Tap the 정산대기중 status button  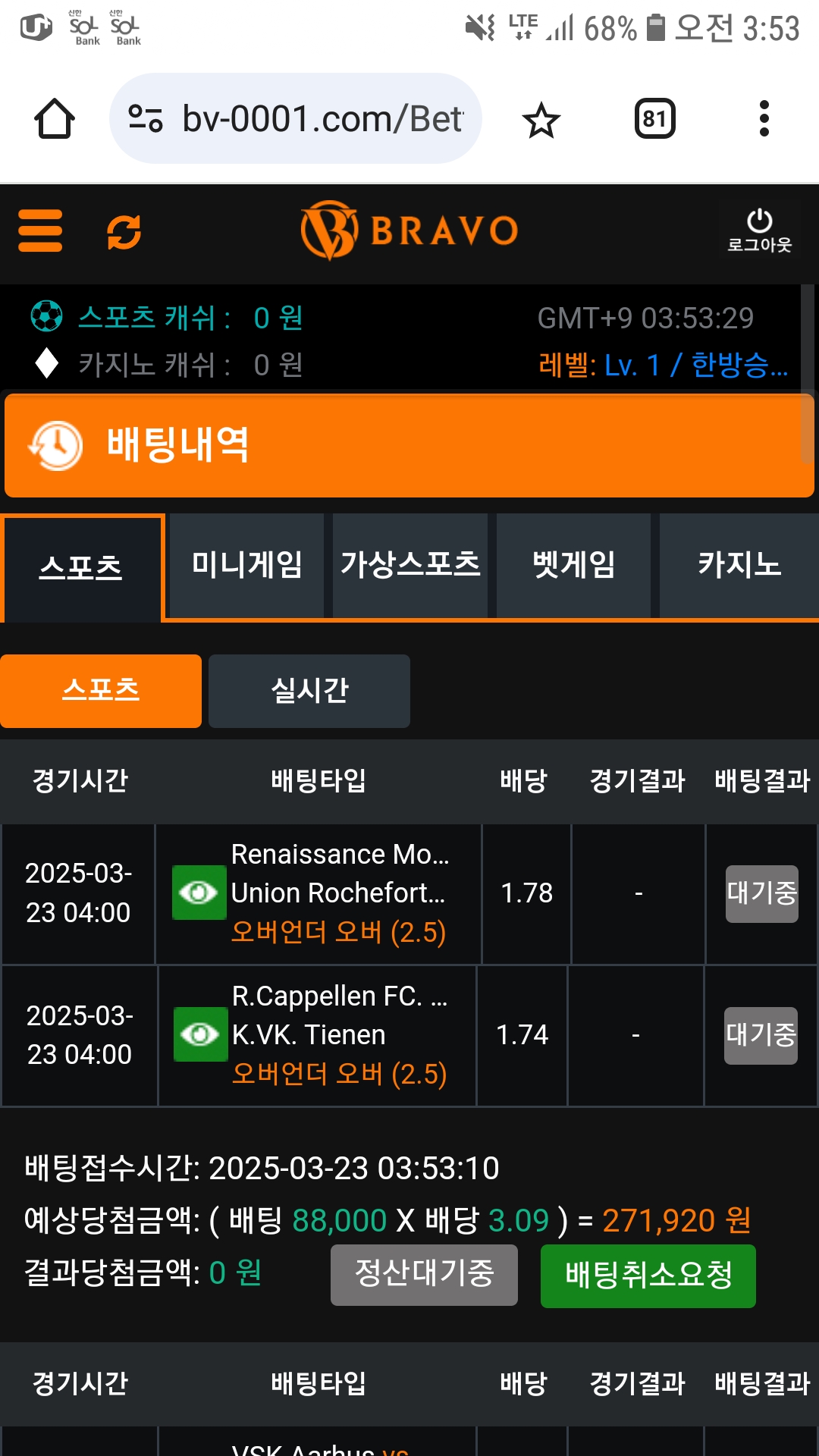(x=424, y=1274)
